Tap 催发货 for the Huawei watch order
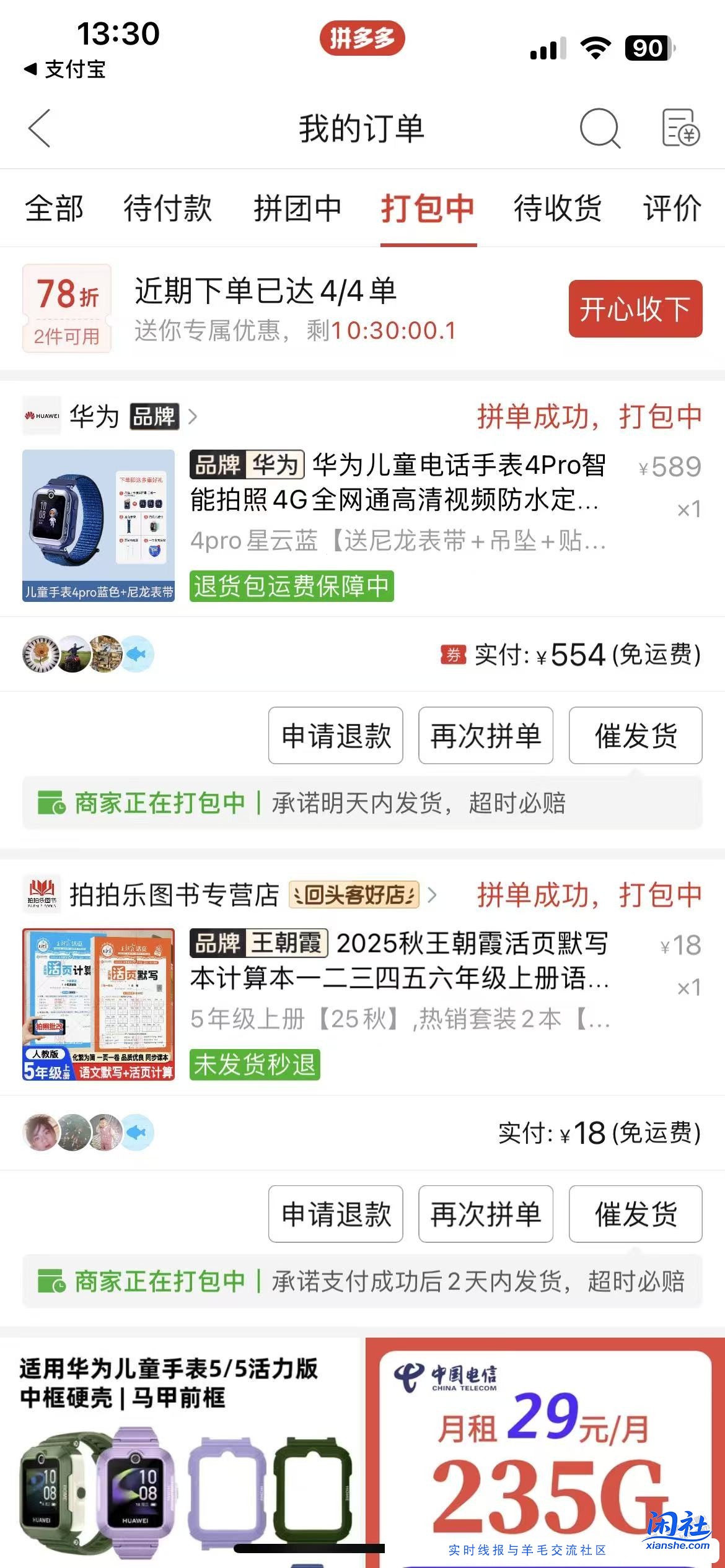 pyautogui.click(x=635, y=736)
